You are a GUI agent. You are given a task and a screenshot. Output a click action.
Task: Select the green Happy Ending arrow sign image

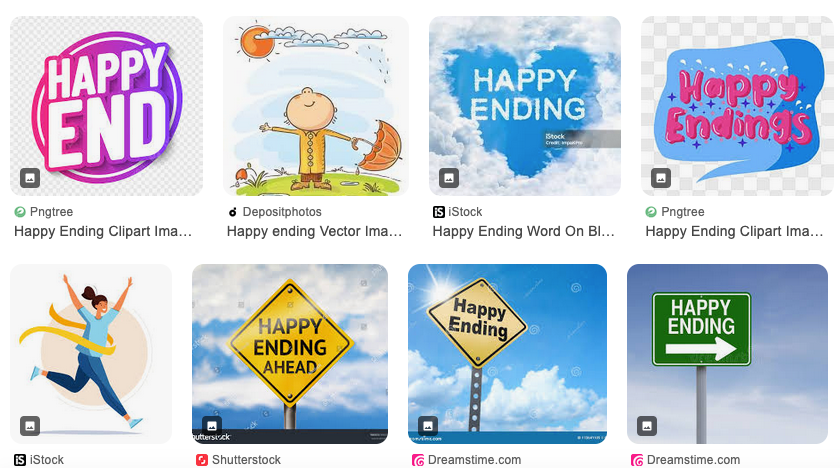727,353
